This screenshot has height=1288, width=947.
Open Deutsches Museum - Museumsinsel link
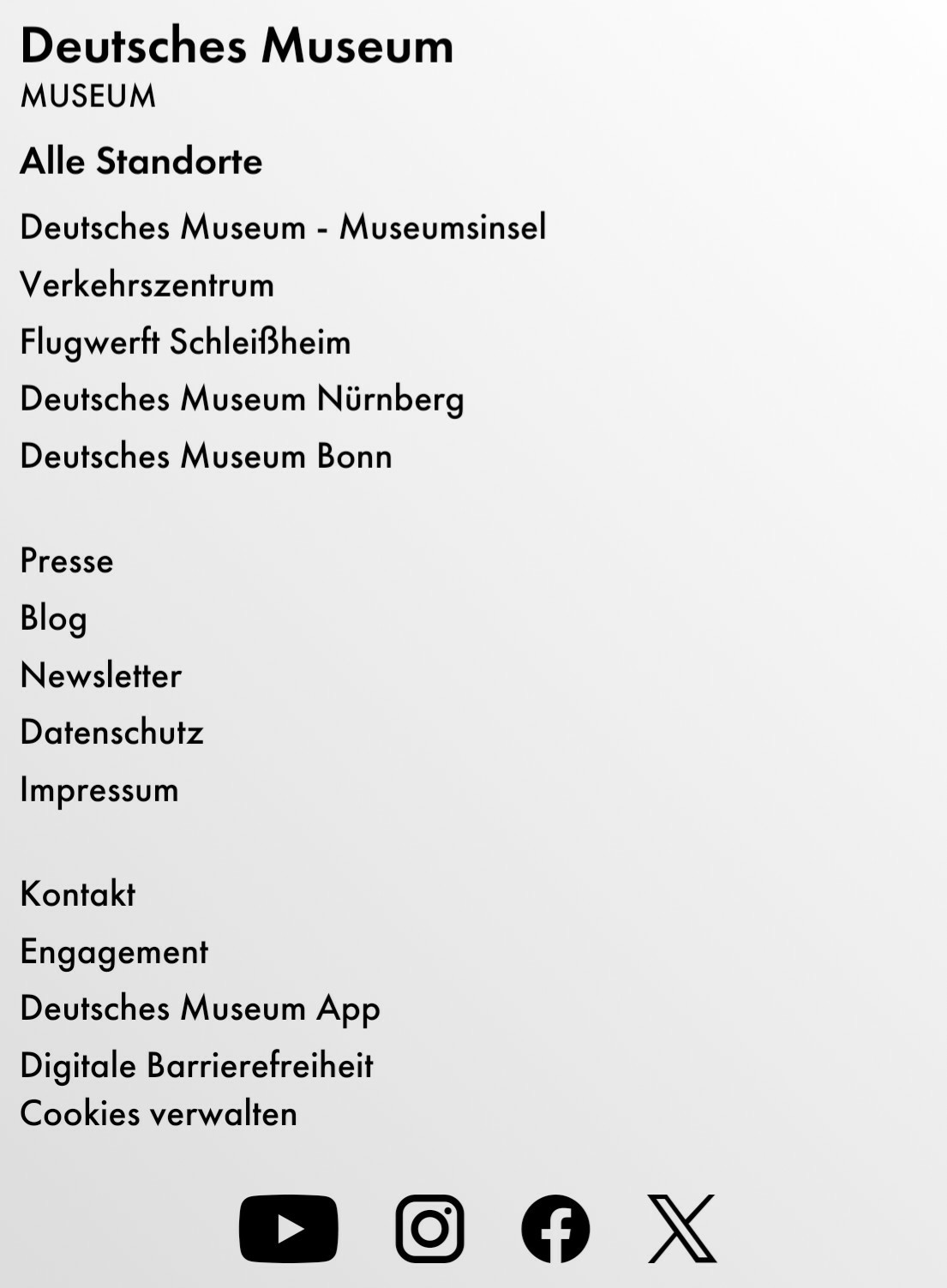click(283, 227)
